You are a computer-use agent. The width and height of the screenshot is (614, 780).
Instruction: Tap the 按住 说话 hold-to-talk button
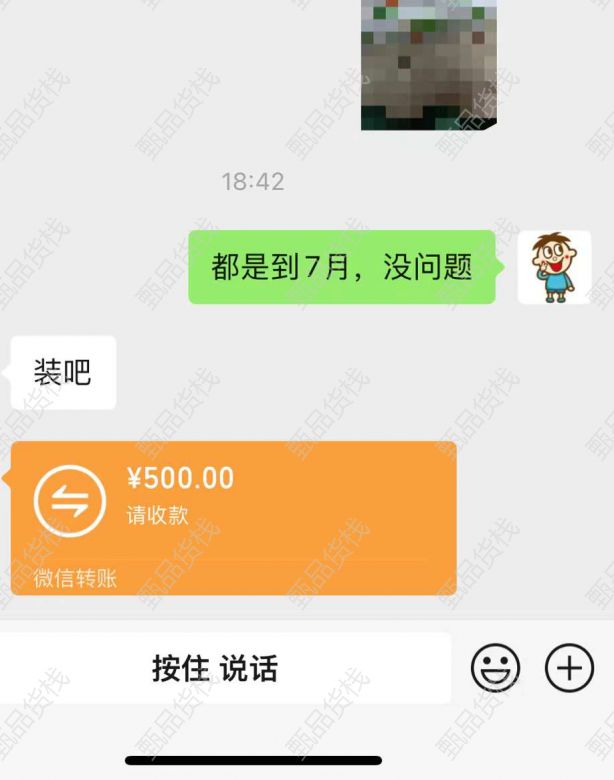(x=216, y=668)
